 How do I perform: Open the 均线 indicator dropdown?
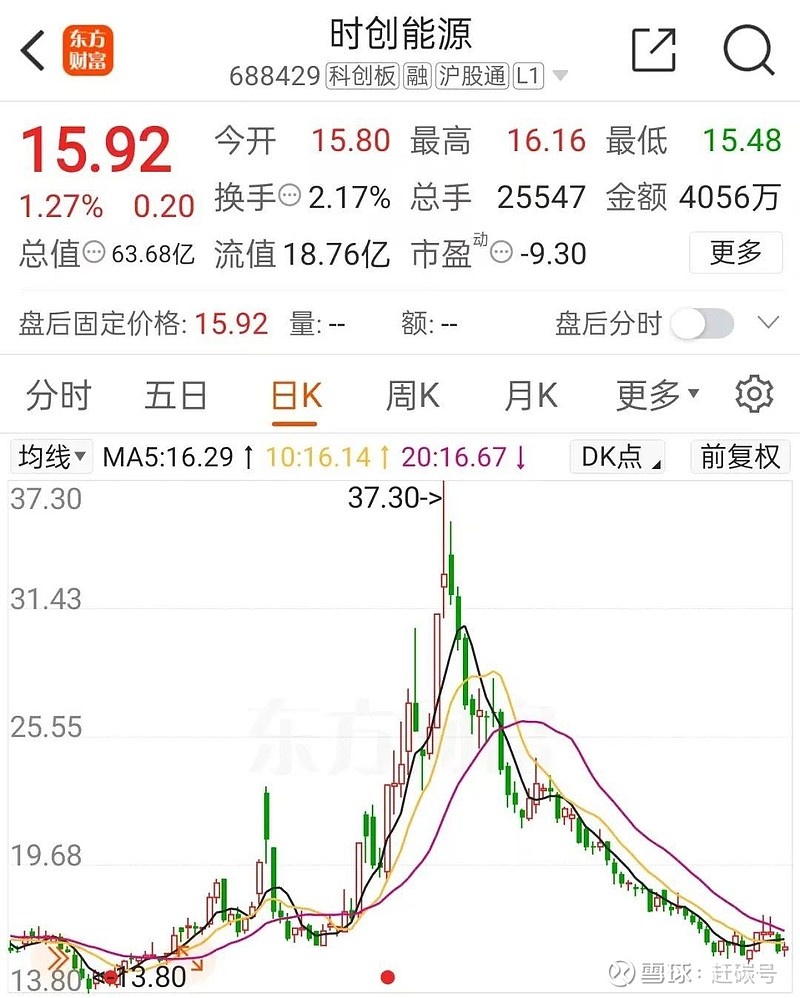pyautogui.click(x=52, y=457)
